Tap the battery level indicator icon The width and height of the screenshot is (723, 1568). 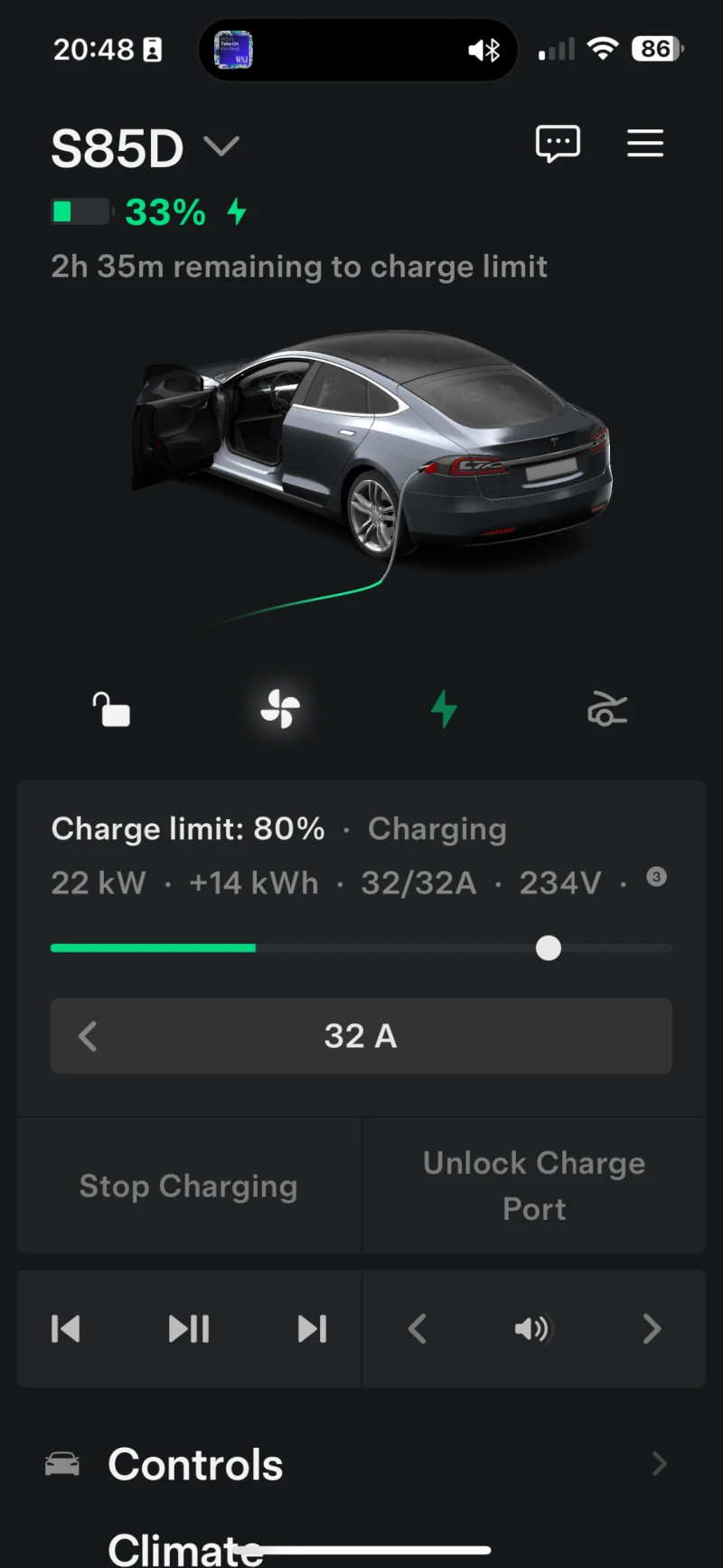80,211
